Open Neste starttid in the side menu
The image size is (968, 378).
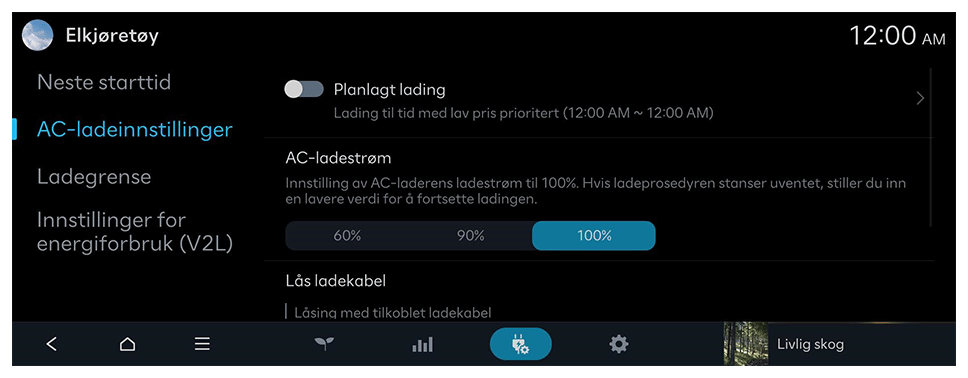[104, 82]
